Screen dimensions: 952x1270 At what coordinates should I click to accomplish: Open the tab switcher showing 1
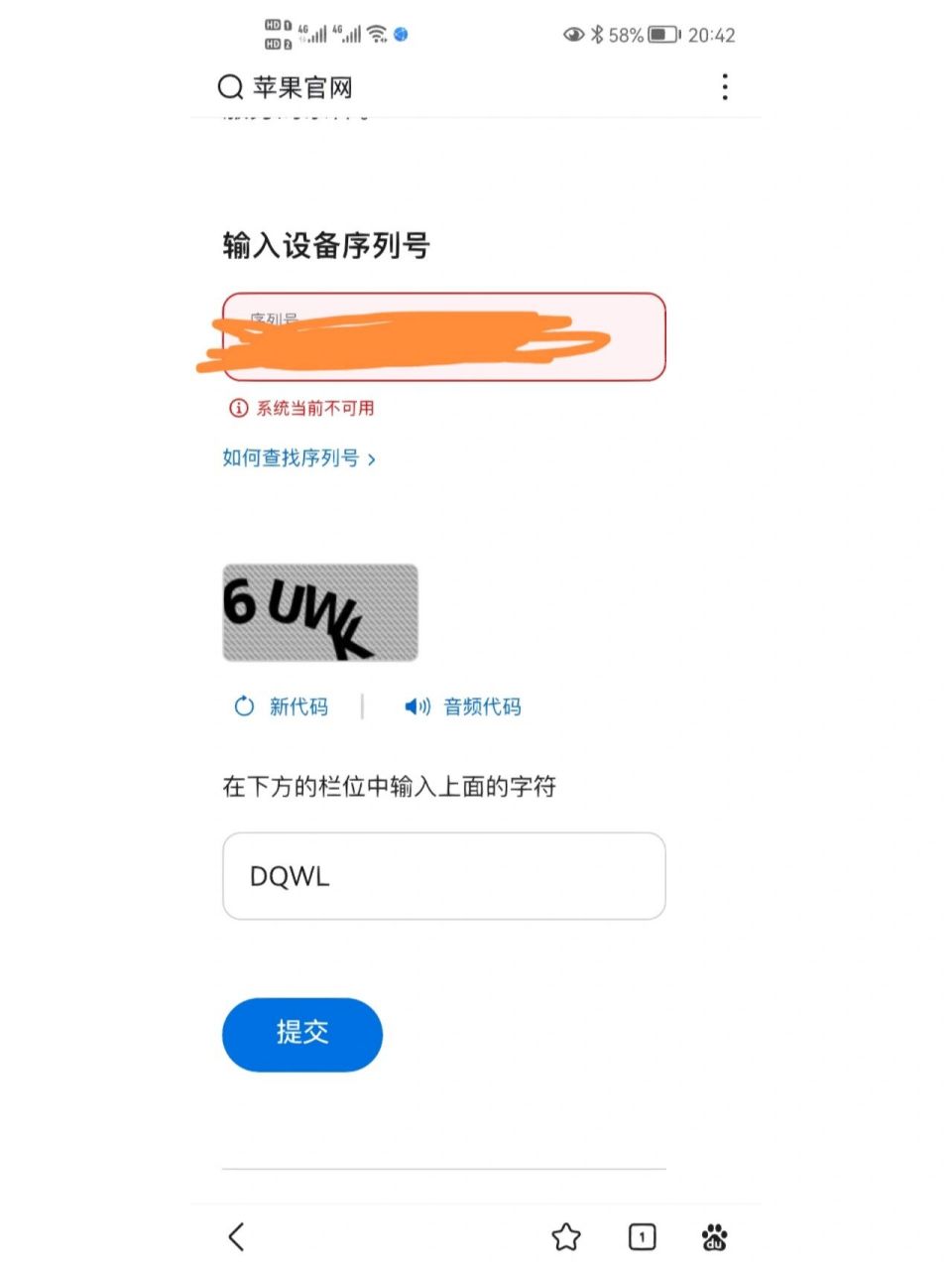(641, 1237)
